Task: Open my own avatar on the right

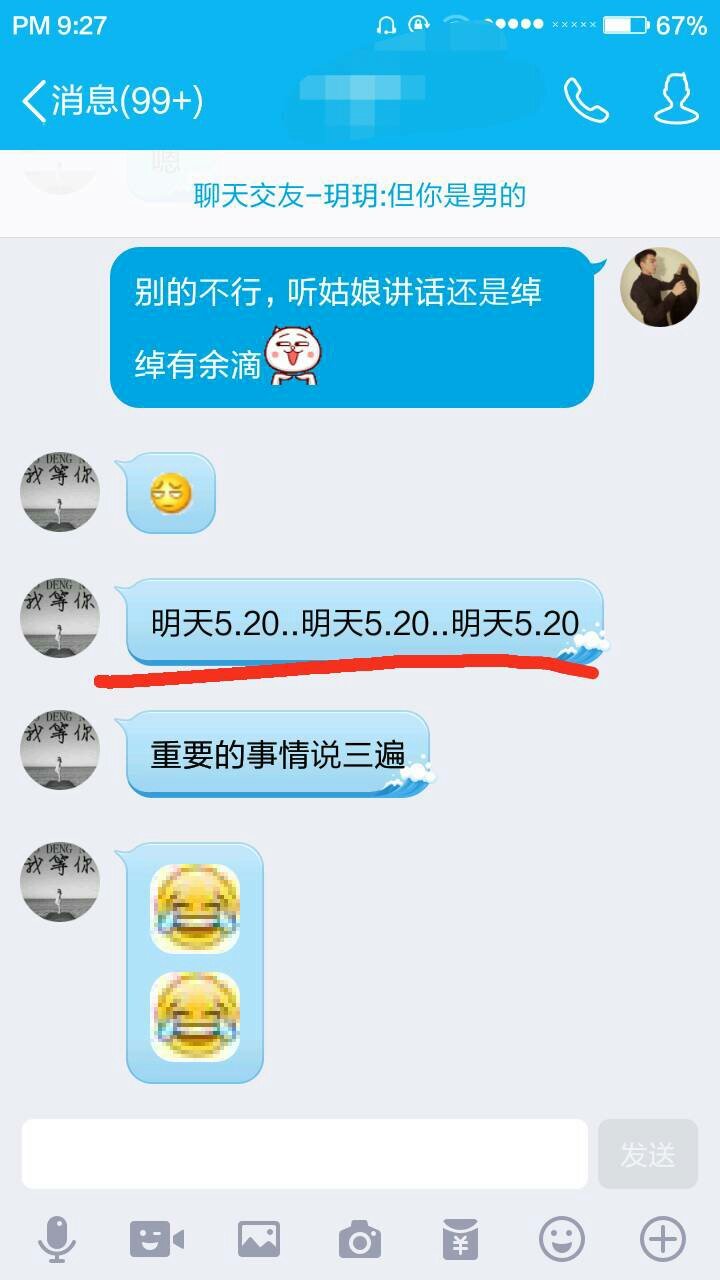Action: point(659,287)
